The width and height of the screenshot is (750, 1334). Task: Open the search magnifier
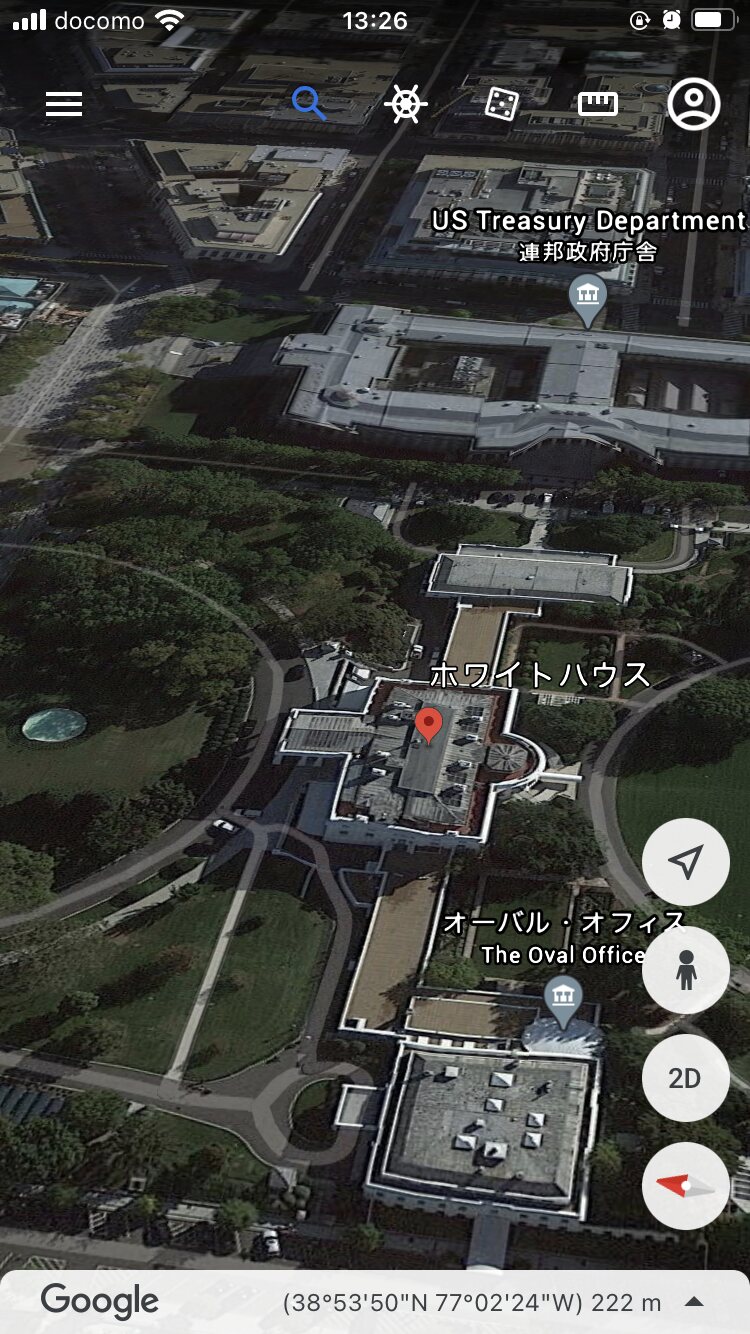tap(309, 104)
